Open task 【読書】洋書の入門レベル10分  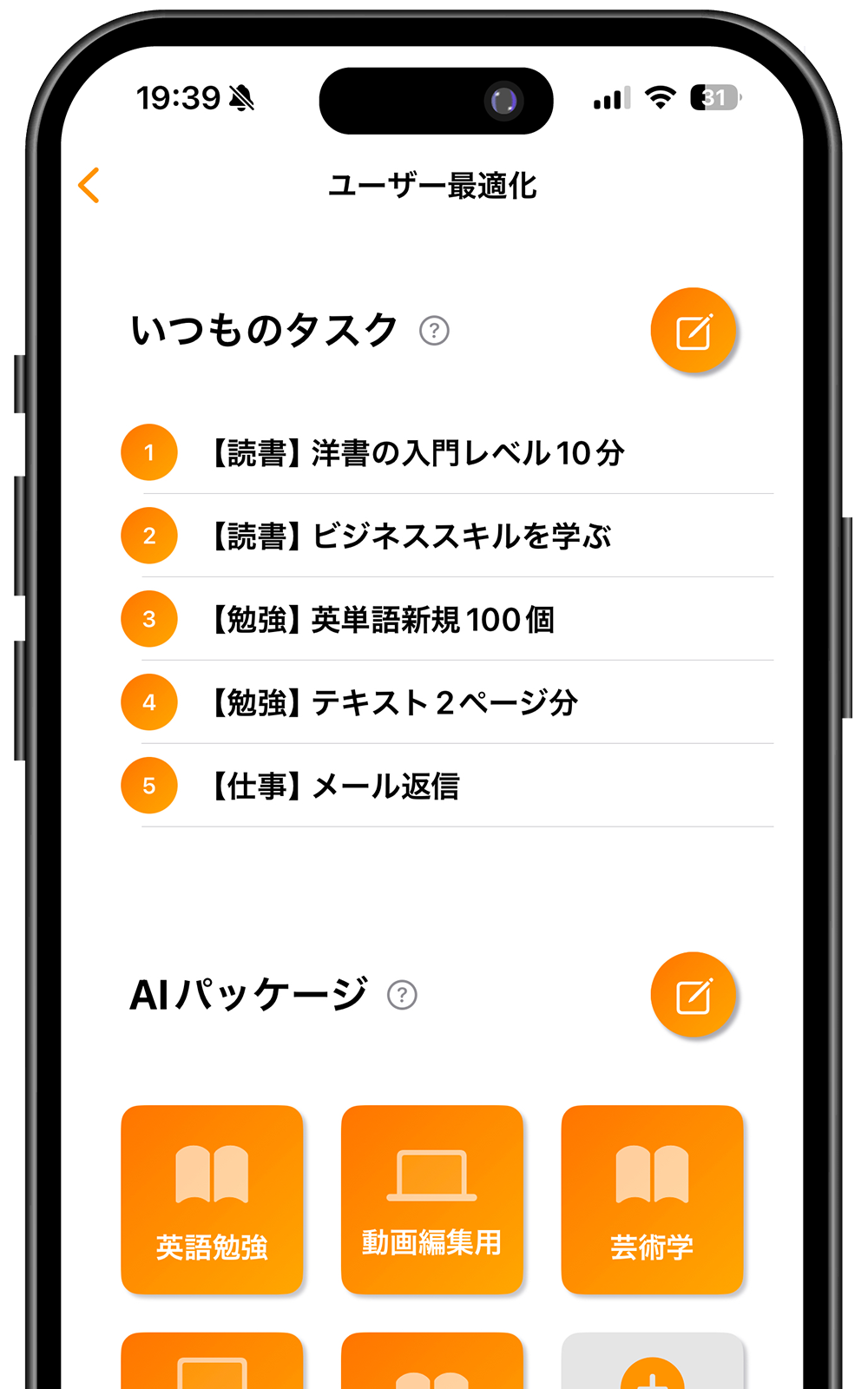point(417,452)
